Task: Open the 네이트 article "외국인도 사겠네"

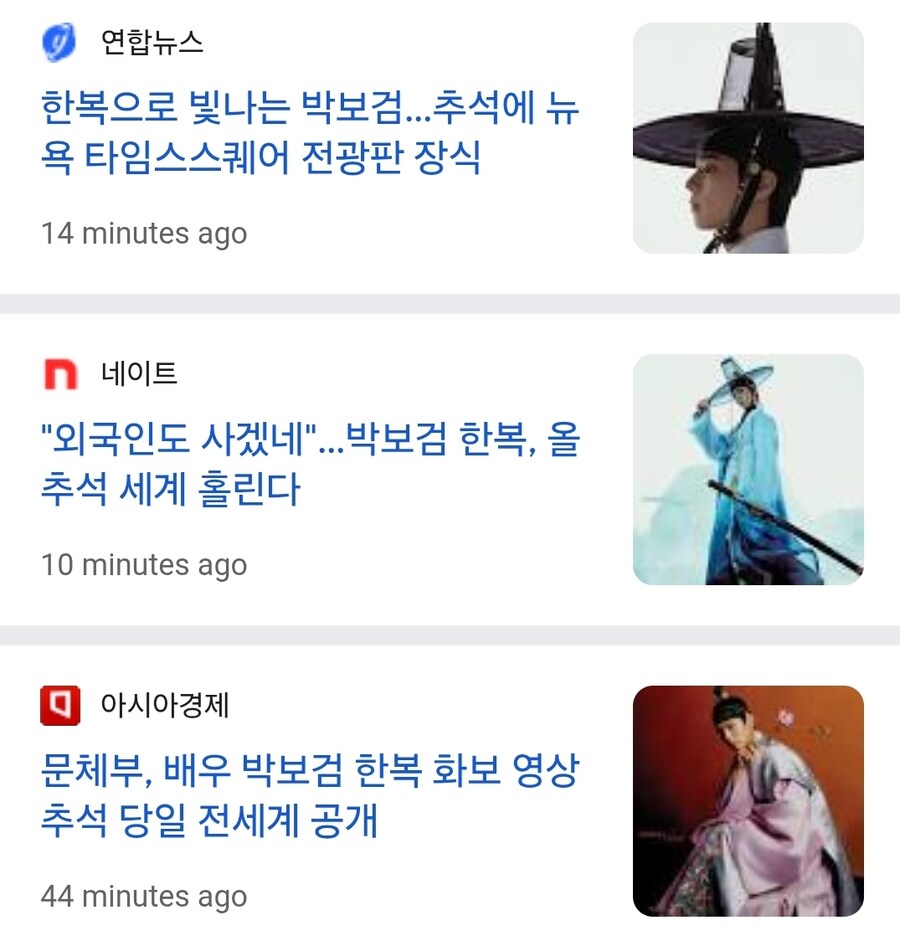Action: 310,464
